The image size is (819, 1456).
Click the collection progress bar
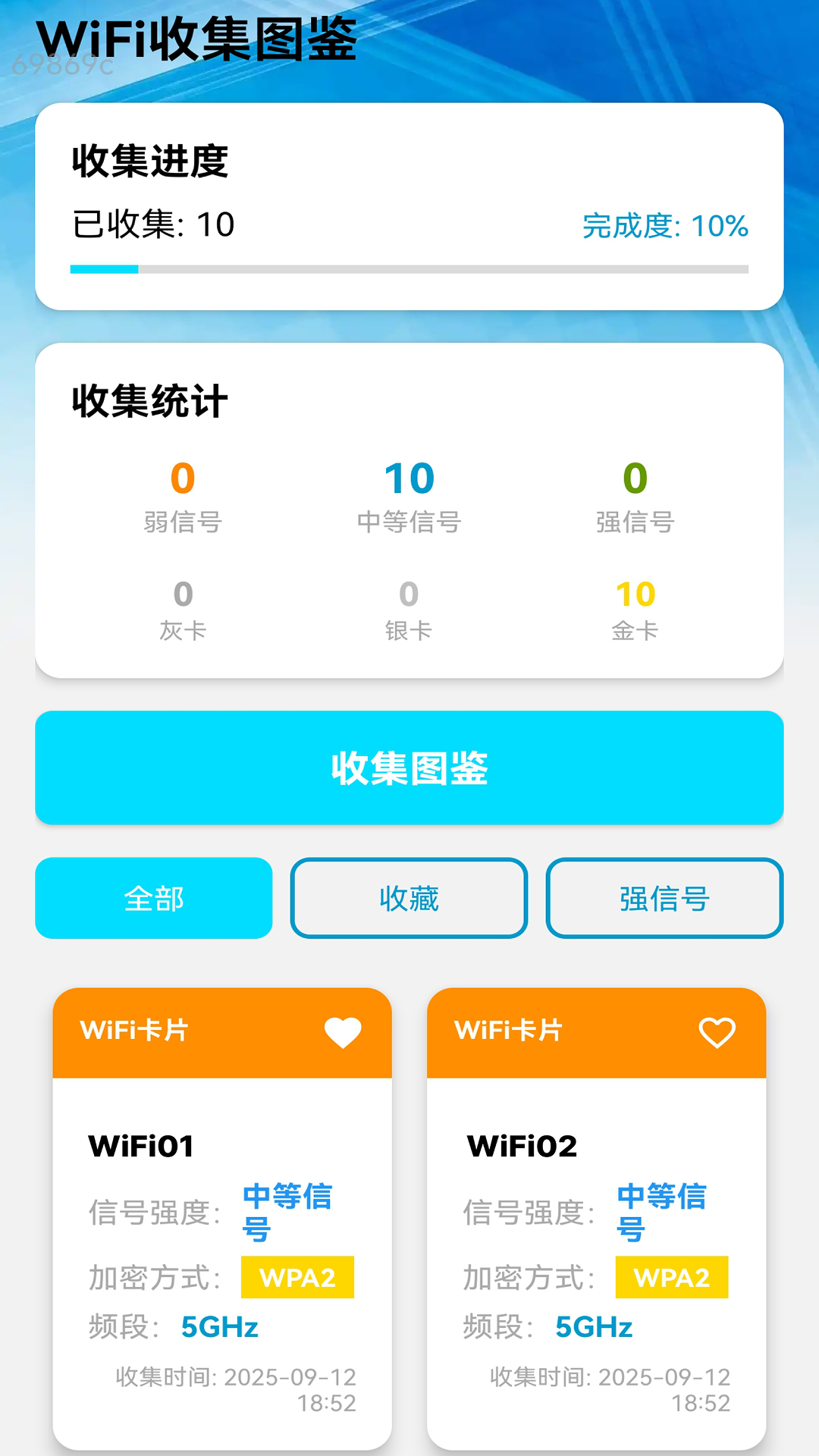coord(409,268)
